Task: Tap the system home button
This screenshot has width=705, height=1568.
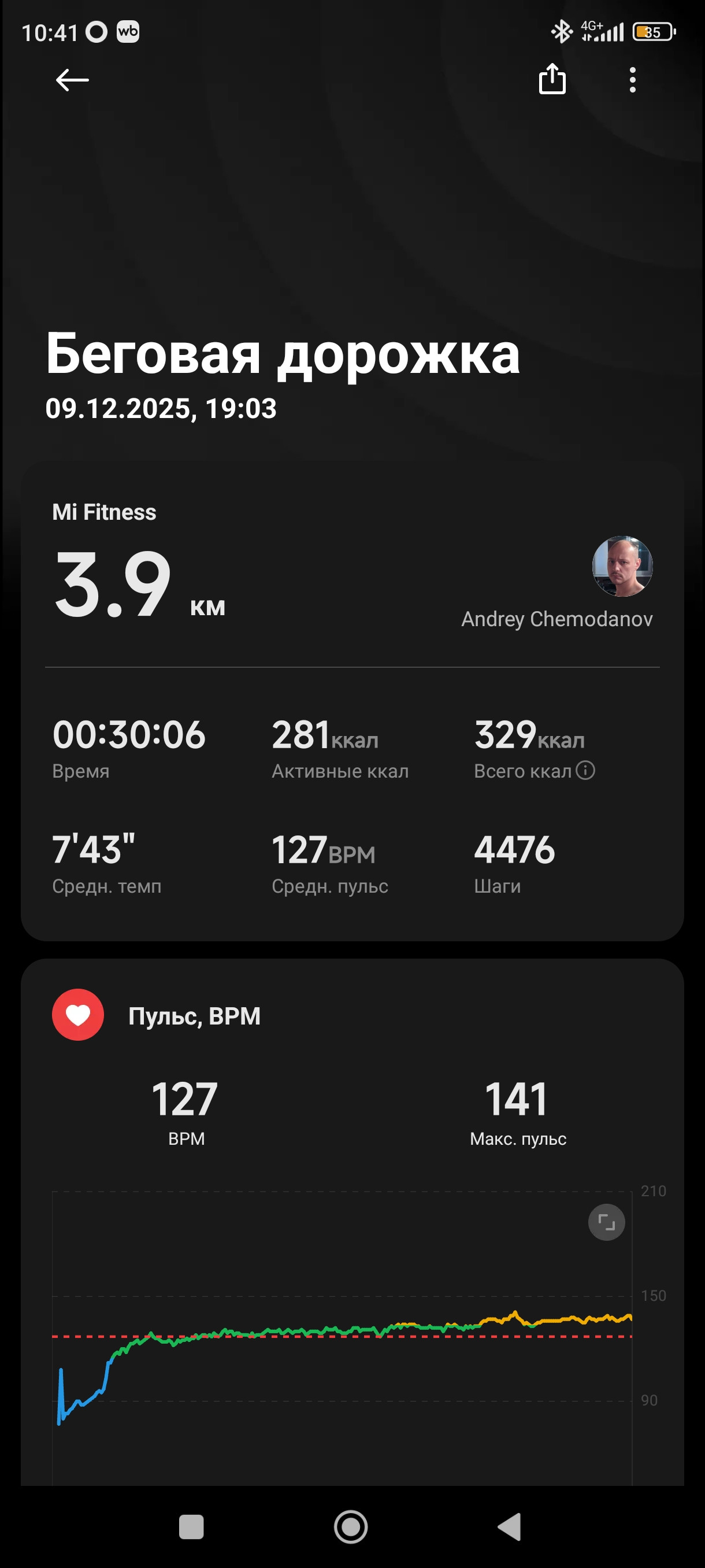Action: pyautogui.click(x=351, y=1526)
